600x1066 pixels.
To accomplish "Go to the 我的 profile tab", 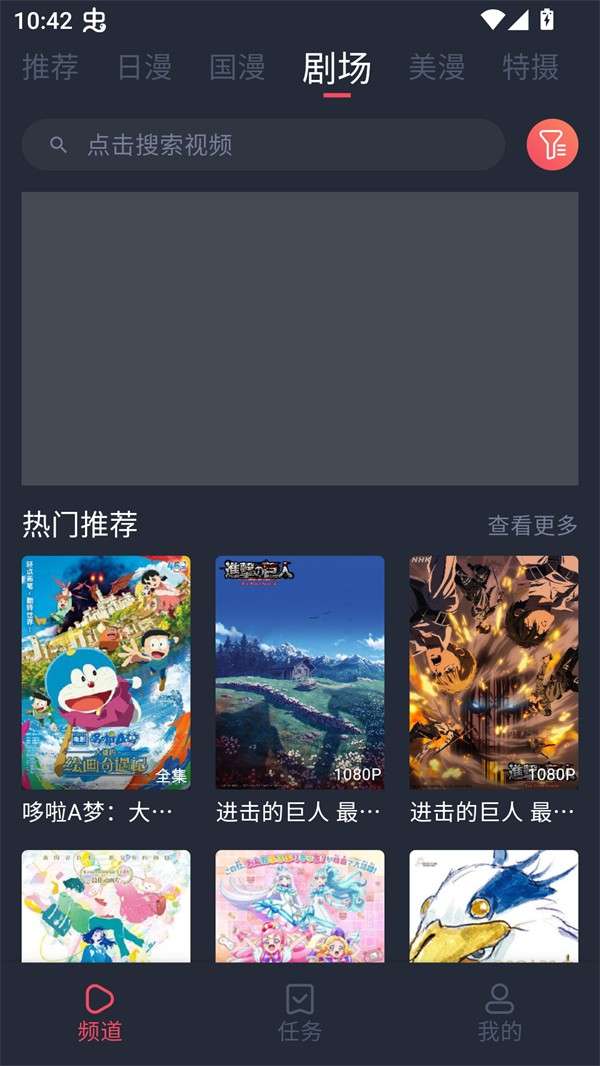I will point(499,1012).
